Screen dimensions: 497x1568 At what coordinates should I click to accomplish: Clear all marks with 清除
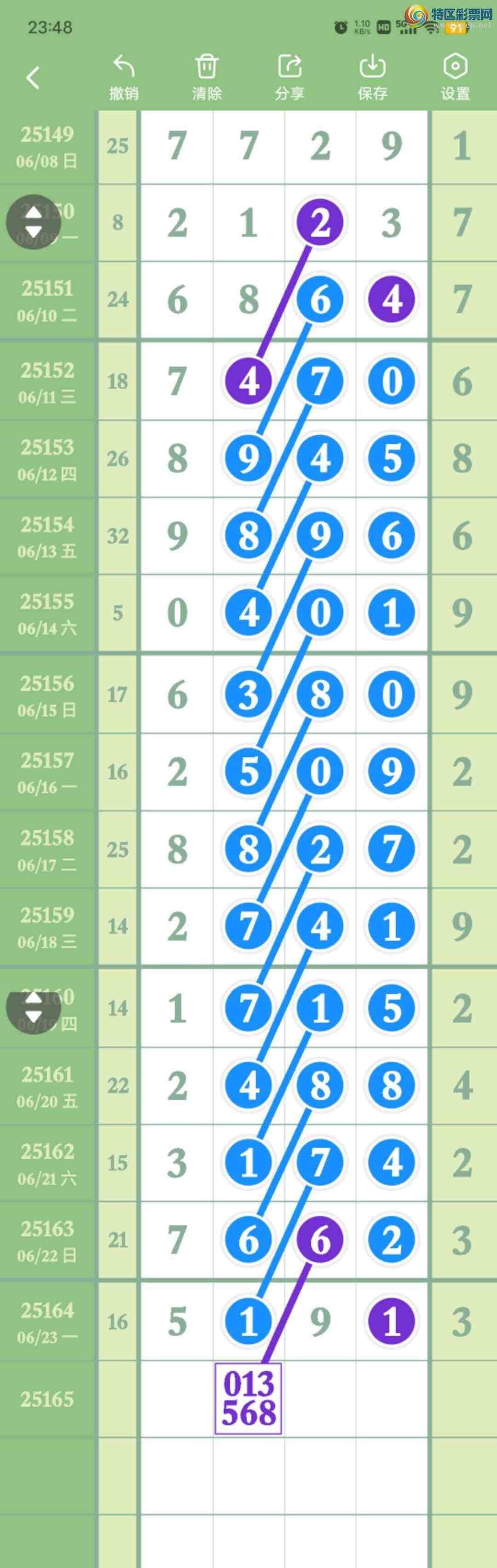click(x=207, y=78)
